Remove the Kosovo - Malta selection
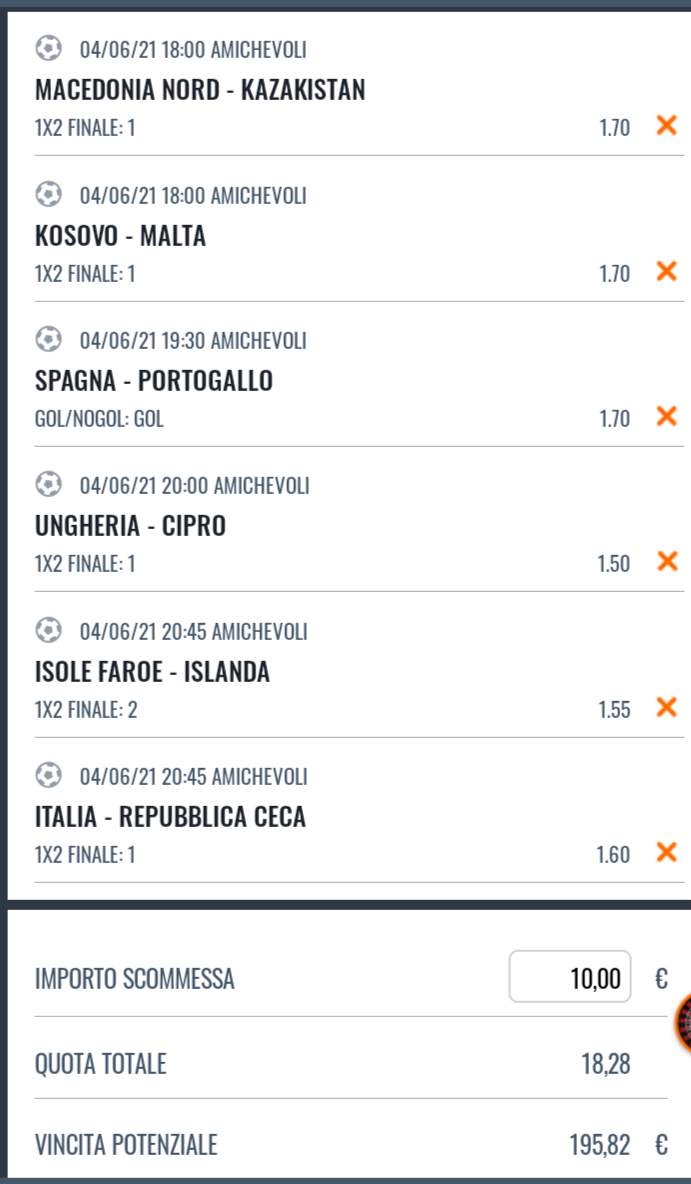Viewport: 691px width, 1184px height. [x=666, y=271]
